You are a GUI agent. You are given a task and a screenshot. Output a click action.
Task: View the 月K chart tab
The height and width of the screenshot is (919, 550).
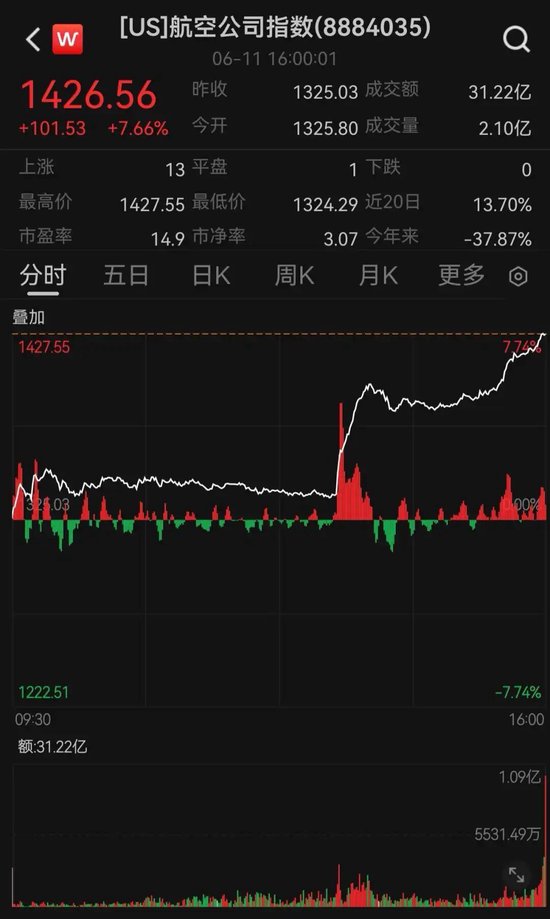pyautogui.click(x=378, y=275)
